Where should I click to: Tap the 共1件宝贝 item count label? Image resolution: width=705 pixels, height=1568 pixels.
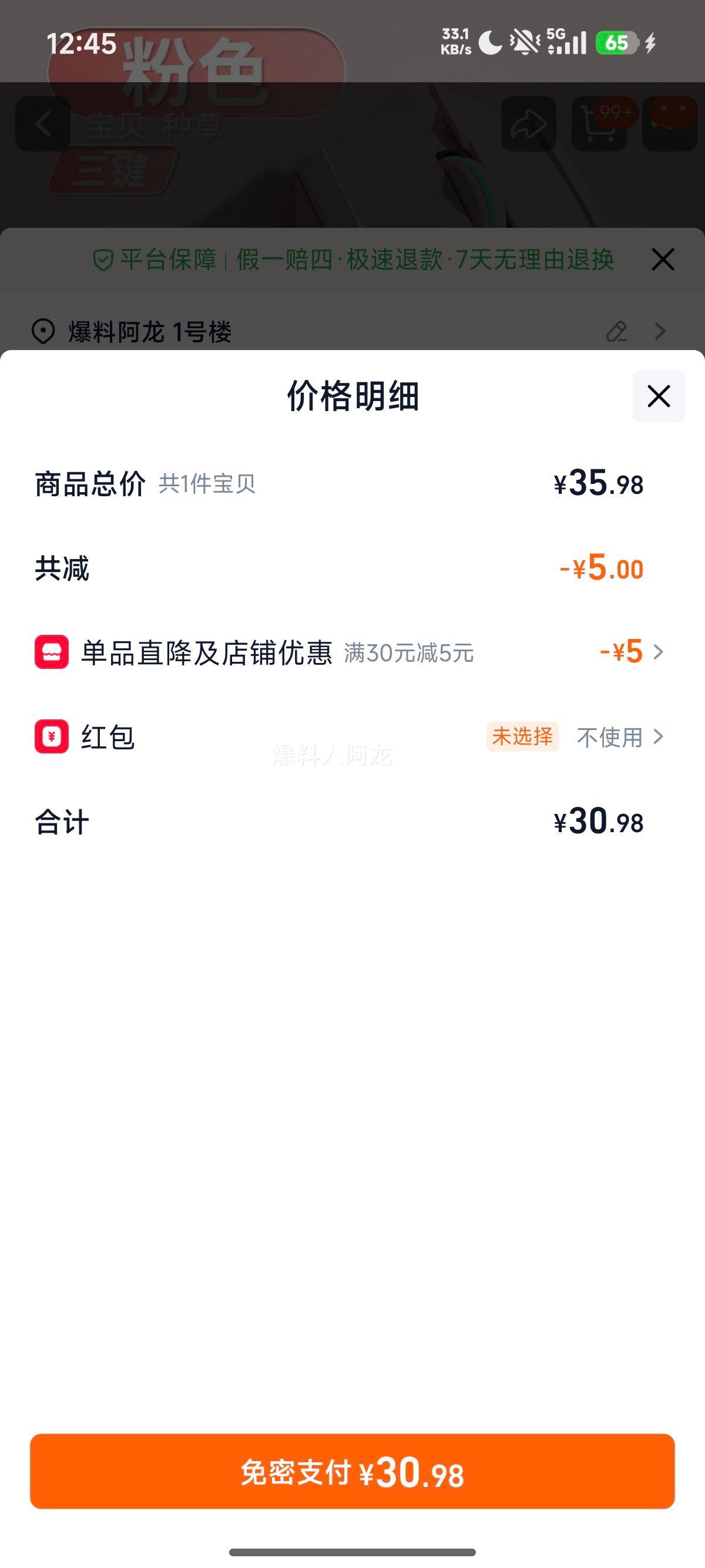point(207,483)
